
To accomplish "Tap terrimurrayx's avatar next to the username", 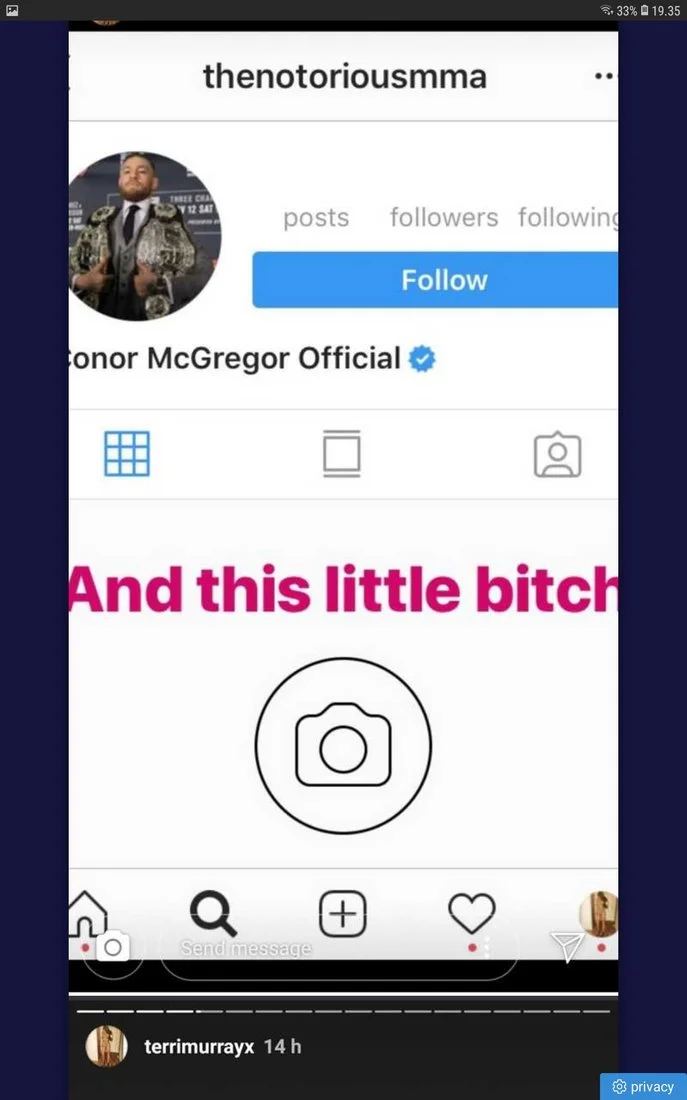I will [x=106, y=1047].
